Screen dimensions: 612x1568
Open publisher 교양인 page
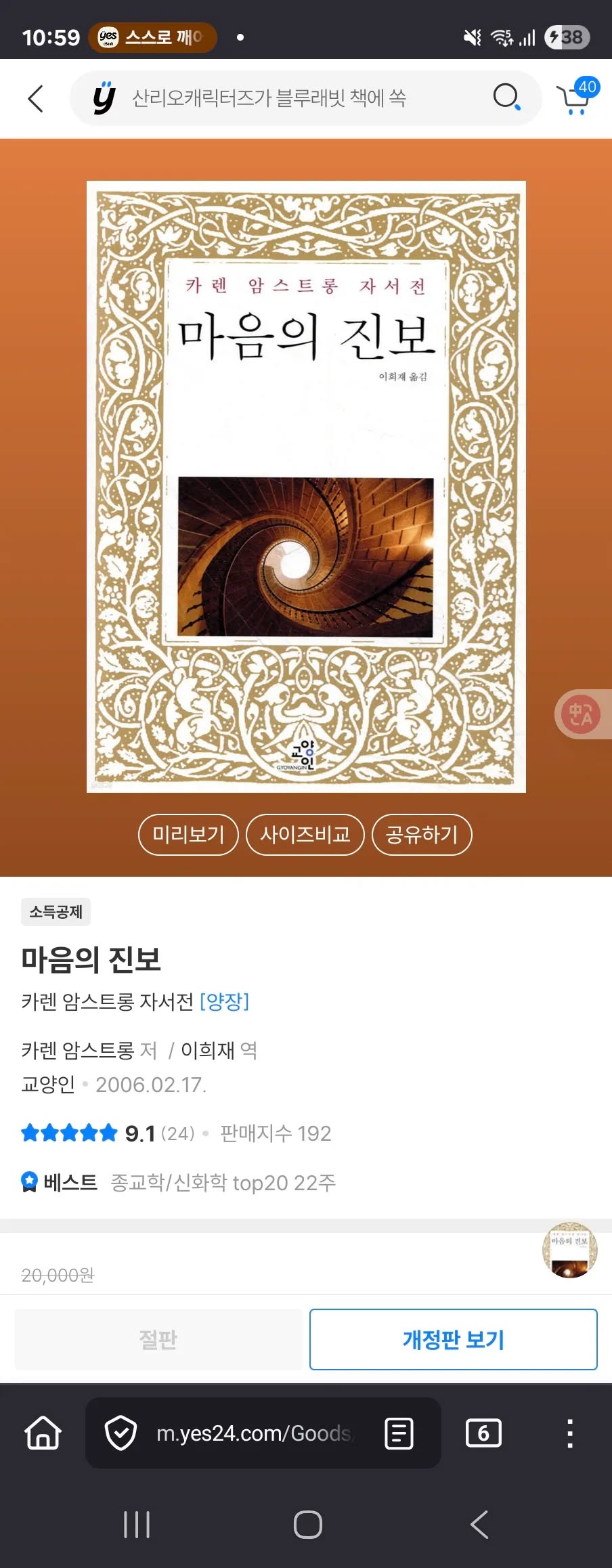tap(47, 1085)
